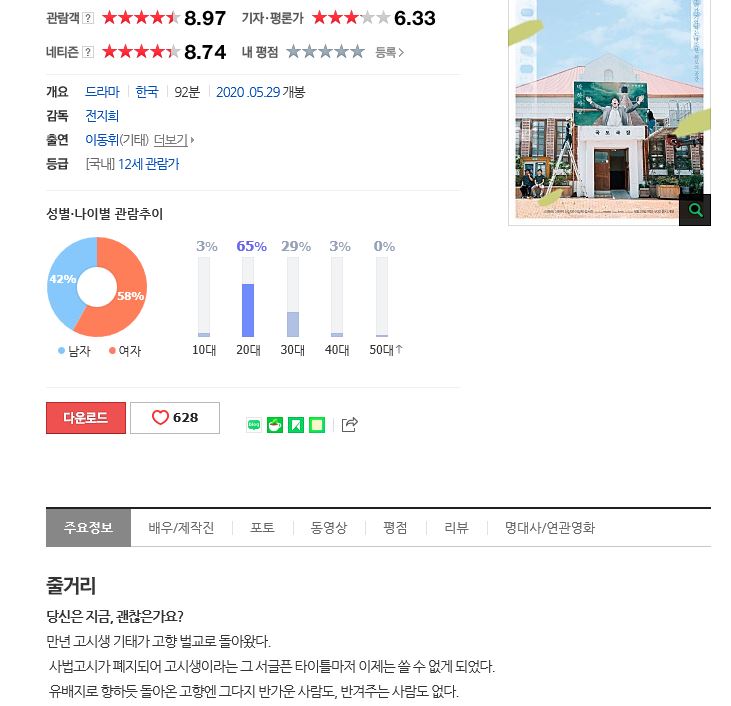Screen dimensions: 731x706
Task: Open actor 이동휘 link
Action: tap(102, 140)
